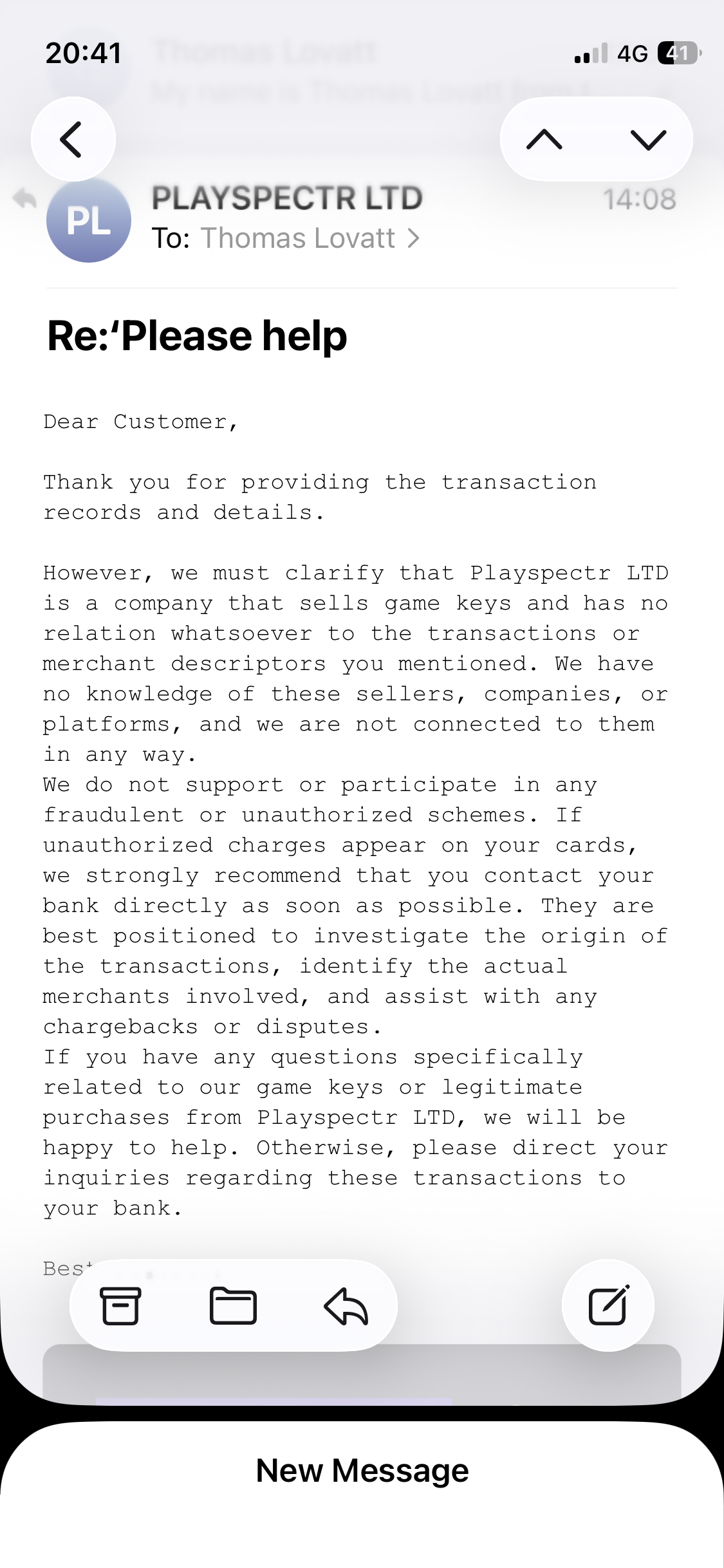This screenshot has width=724, height=1568.
Task: Jump to the next message with down arrow
Action: pos(648,139)
